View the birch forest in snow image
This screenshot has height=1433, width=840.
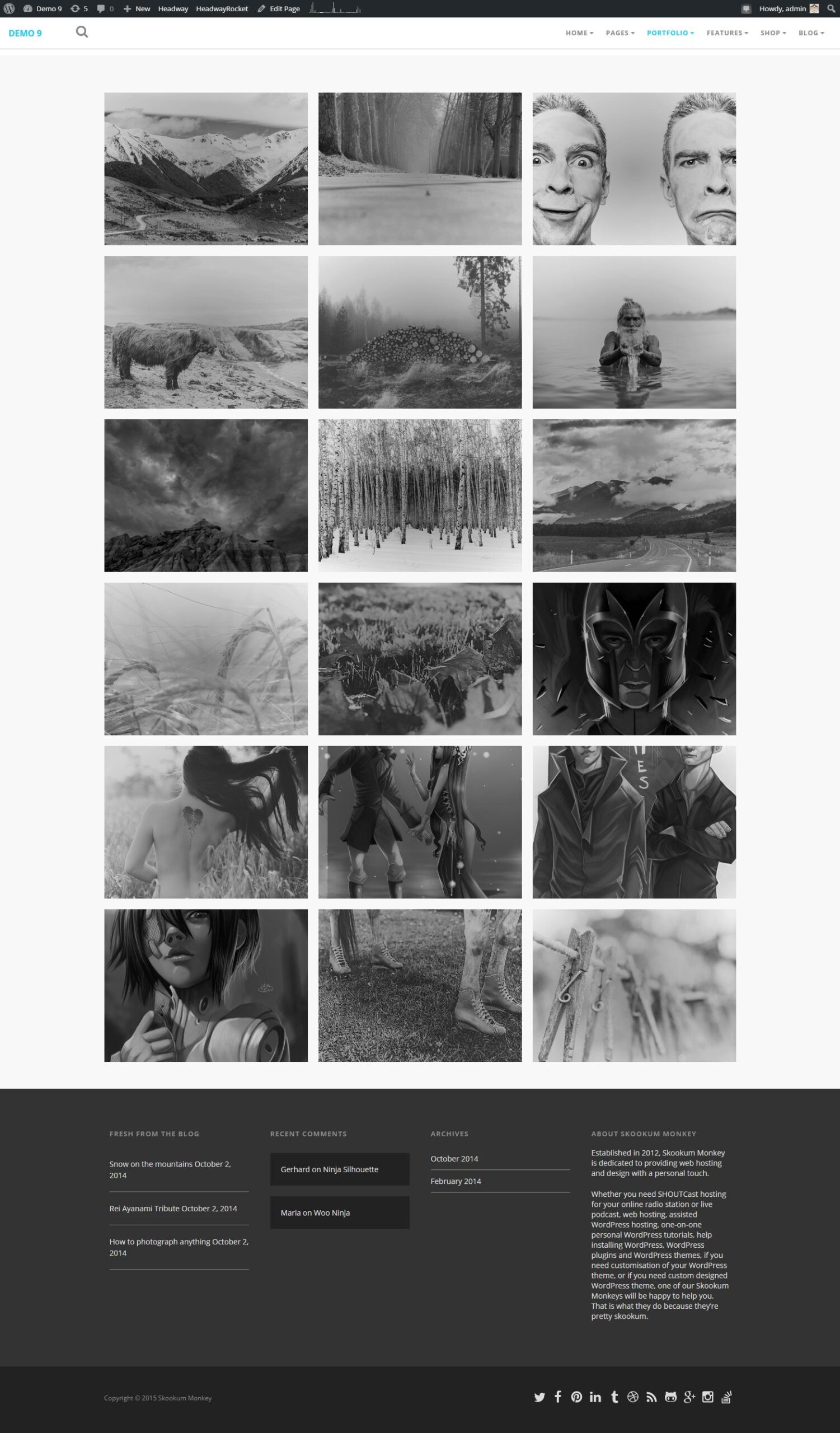[419, 495]
